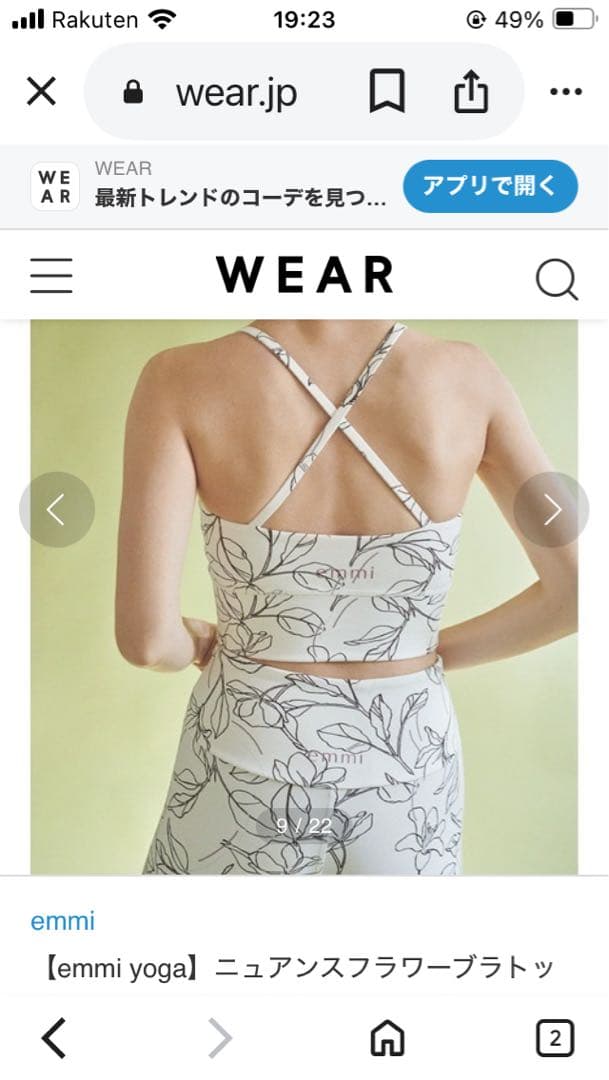Go to the browser home page

pyautogui.click(x=387, y=1038)
